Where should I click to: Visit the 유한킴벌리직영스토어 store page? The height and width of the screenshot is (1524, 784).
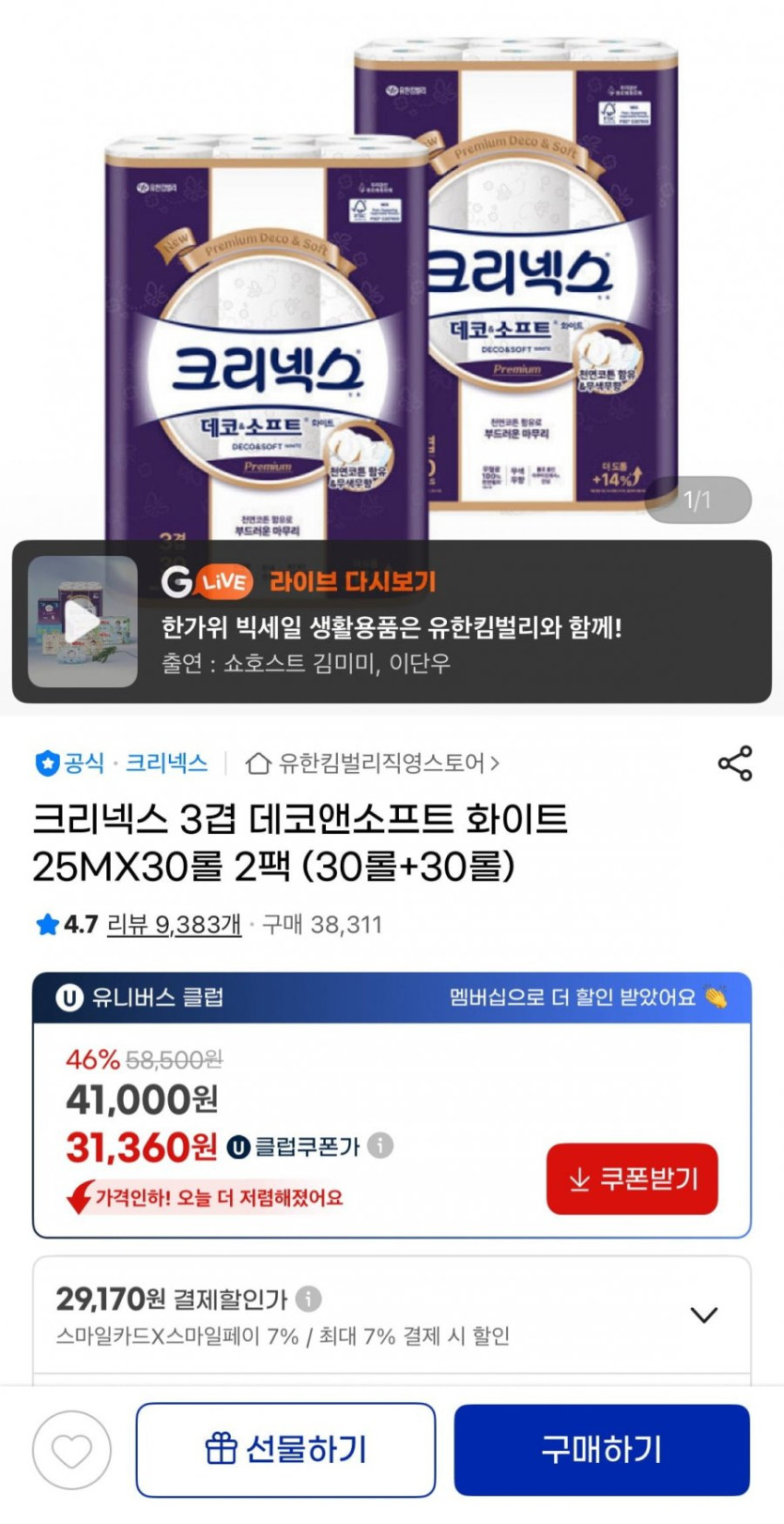pos(373,763)
